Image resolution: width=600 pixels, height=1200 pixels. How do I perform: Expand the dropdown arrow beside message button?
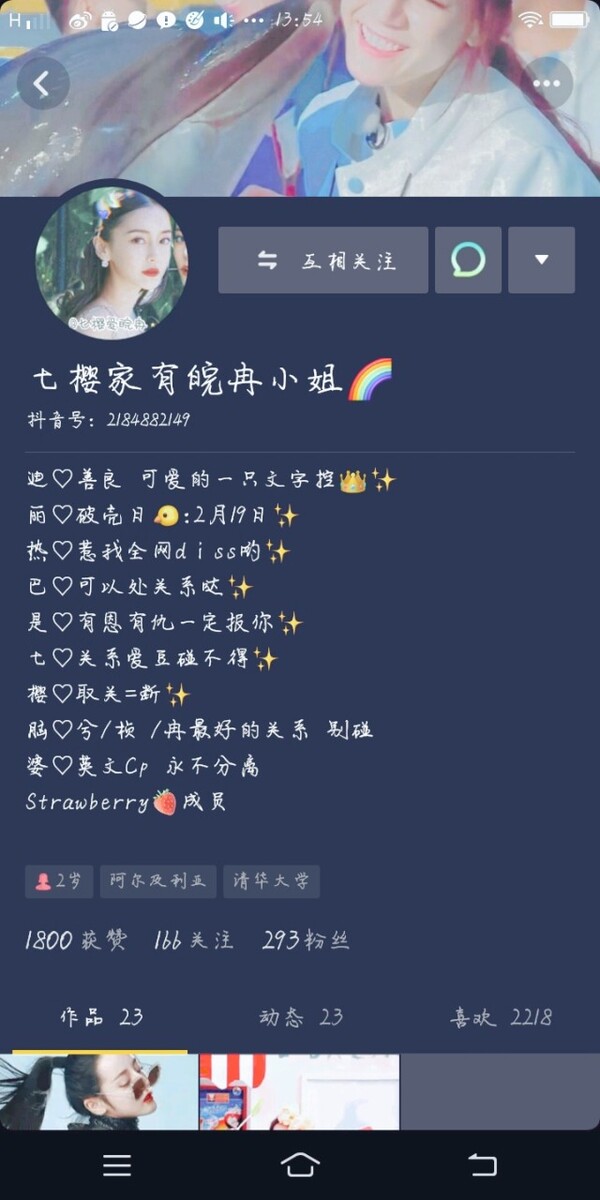point(541,260)
